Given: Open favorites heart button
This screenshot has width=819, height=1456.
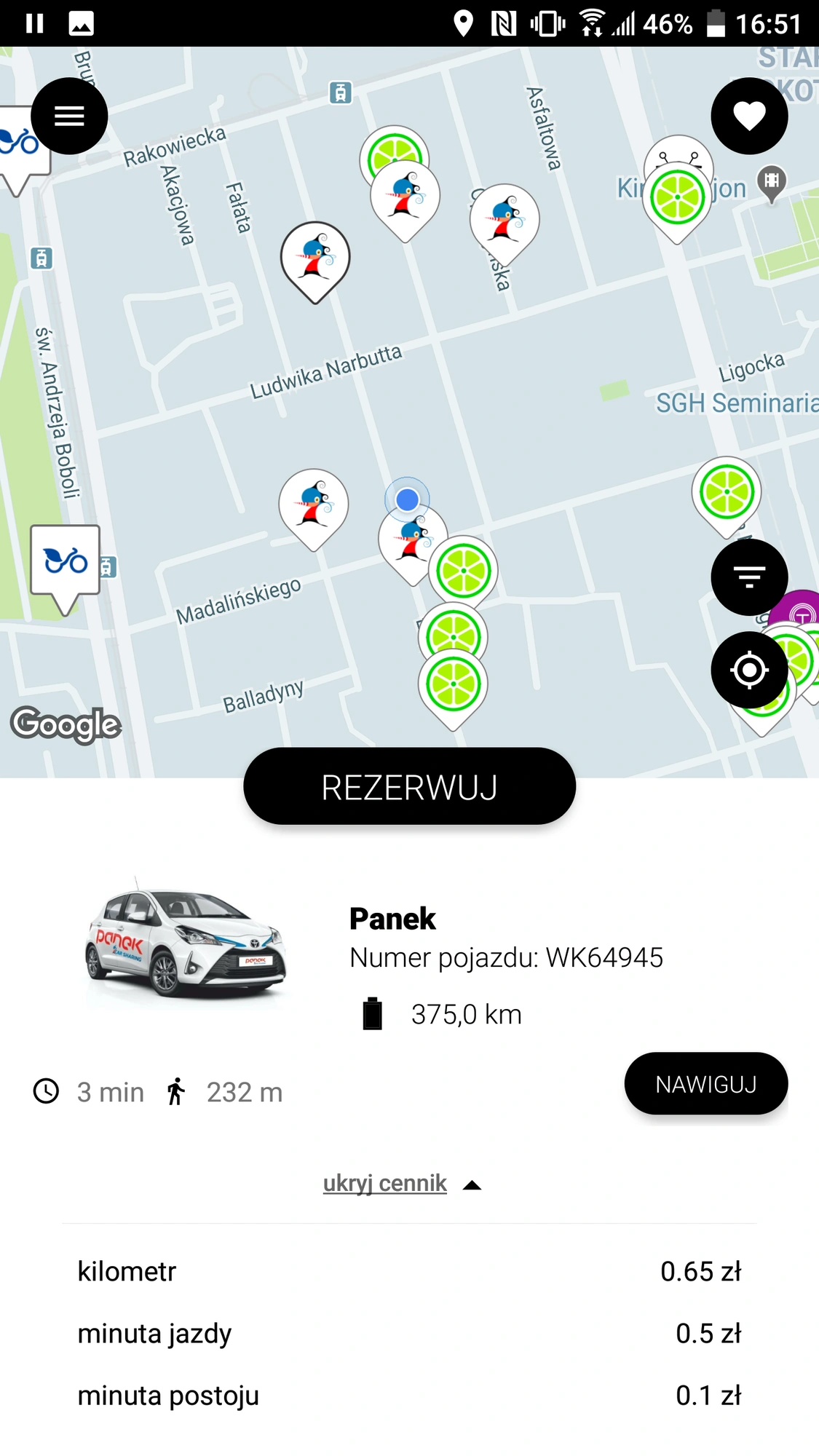Looking at the screenshot, I should click(x=749, y=116).
